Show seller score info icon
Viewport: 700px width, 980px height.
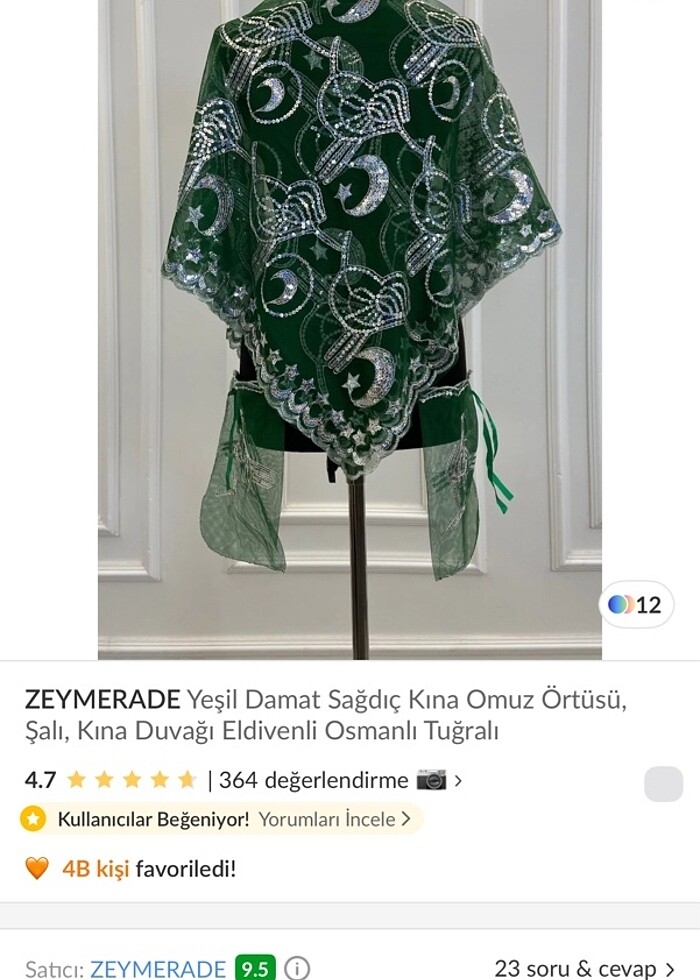tap(296, 968)
